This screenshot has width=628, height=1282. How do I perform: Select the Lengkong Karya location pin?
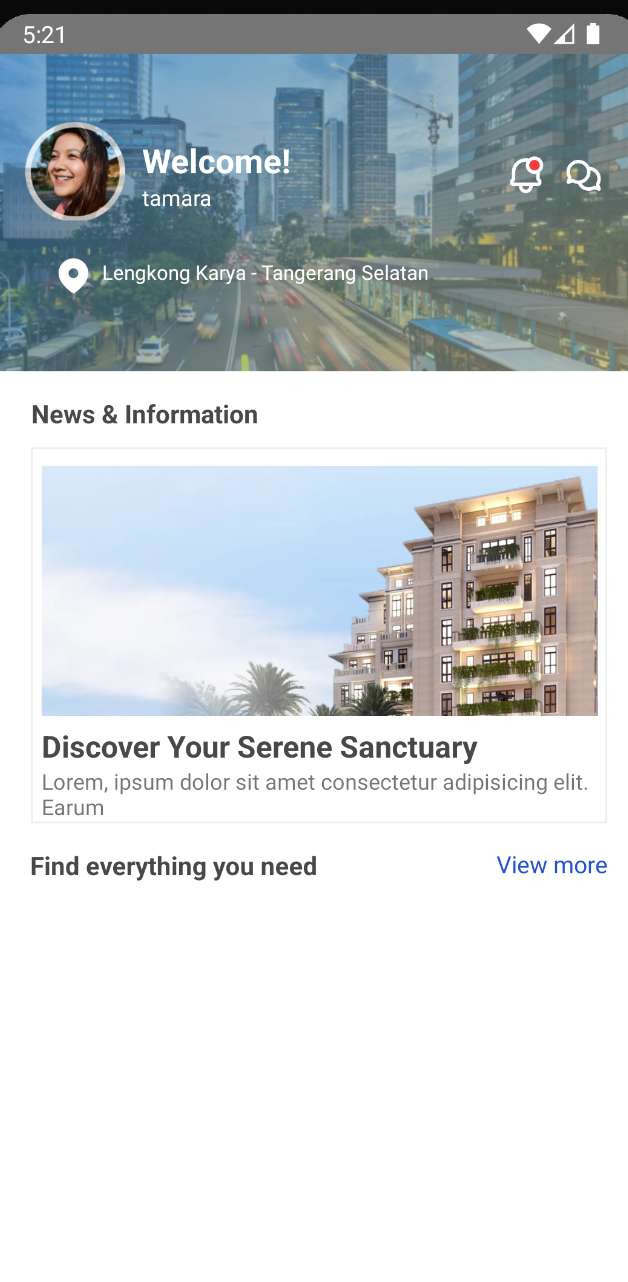[73, 274]
